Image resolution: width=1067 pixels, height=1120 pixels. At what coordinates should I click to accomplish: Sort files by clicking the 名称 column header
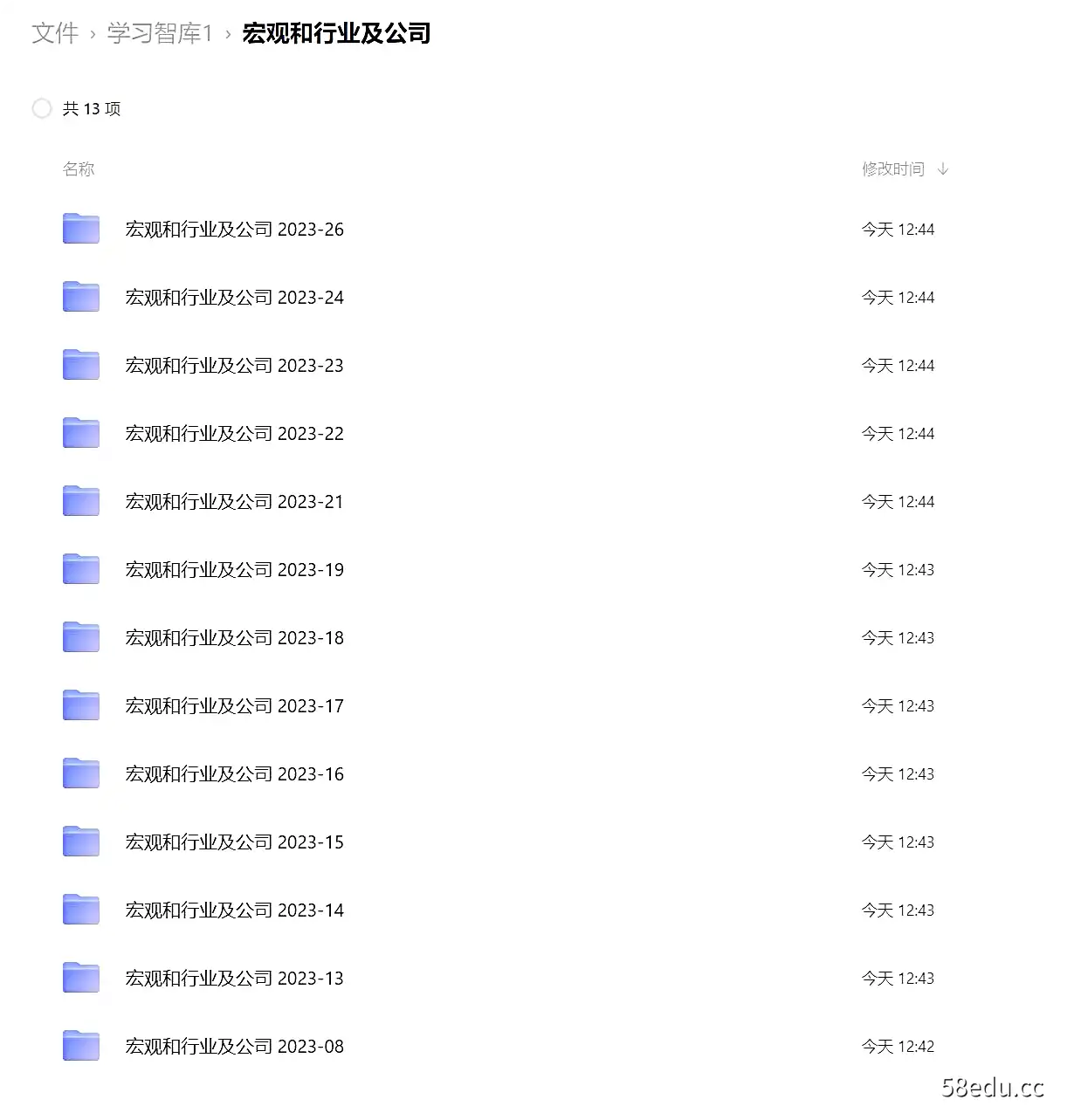(x=79, y=168)
